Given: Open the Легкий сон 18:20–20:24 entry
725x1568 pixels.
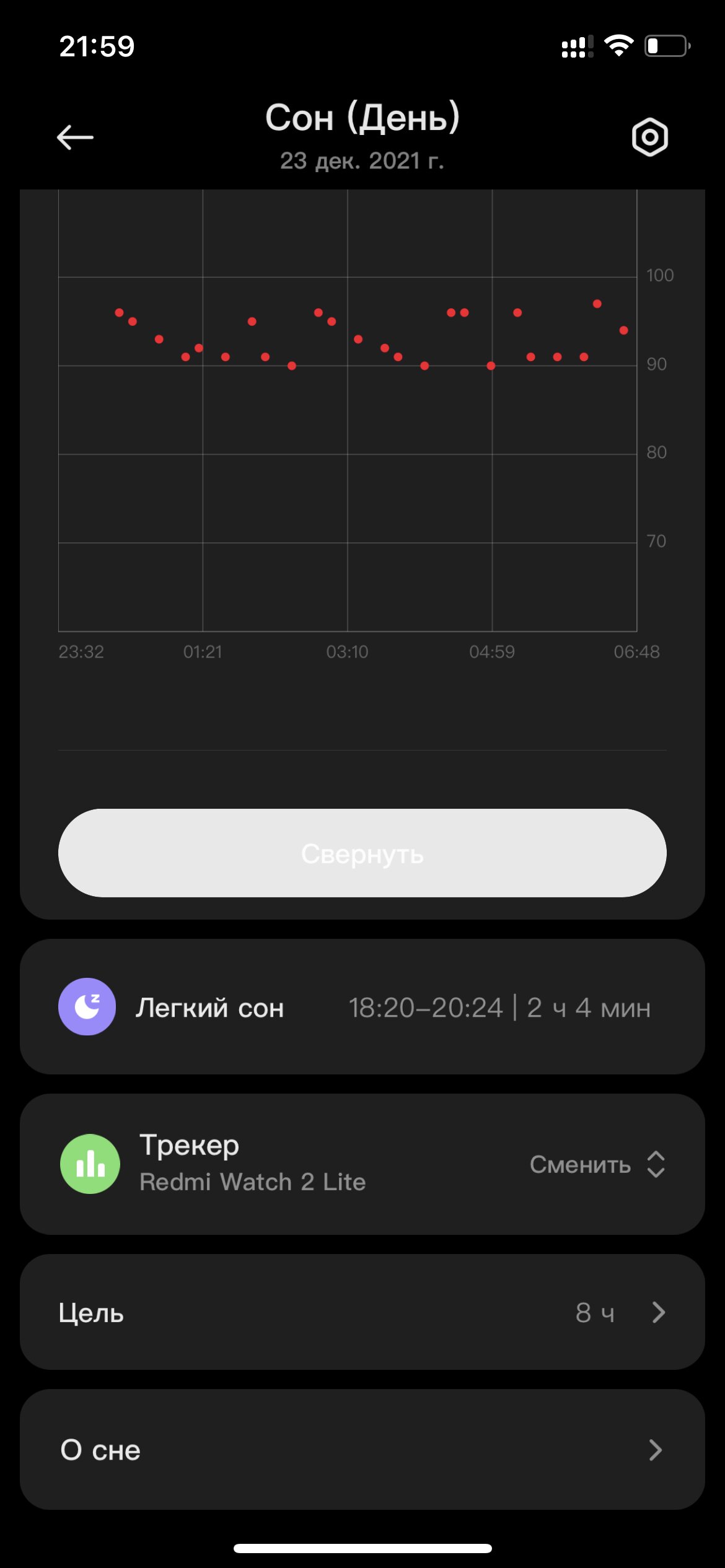Looking at the screenshot, I should 362,1006.
